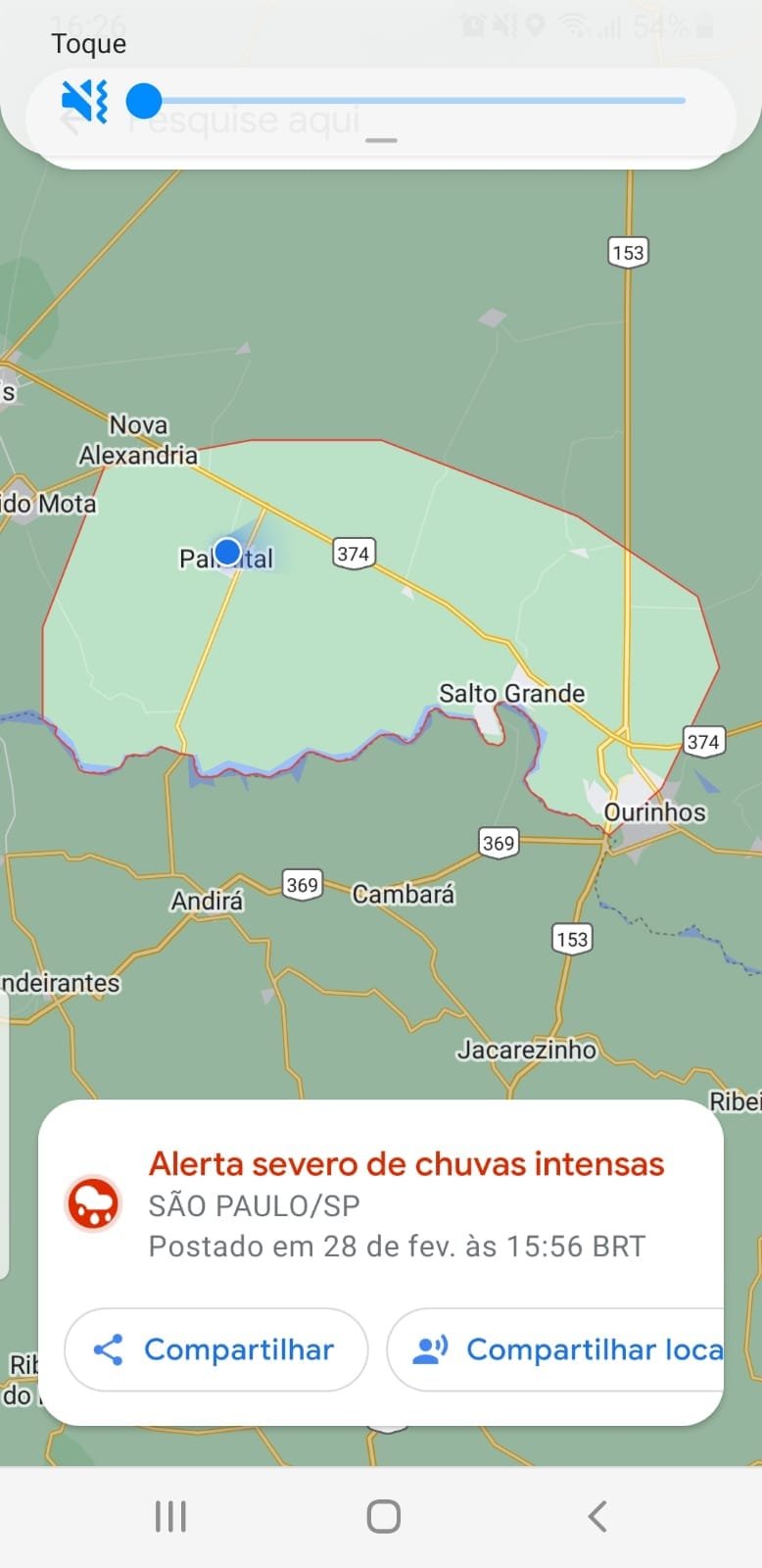Go back with the system back button
Screen dimensions: 762x1568
click(597, 1516)
